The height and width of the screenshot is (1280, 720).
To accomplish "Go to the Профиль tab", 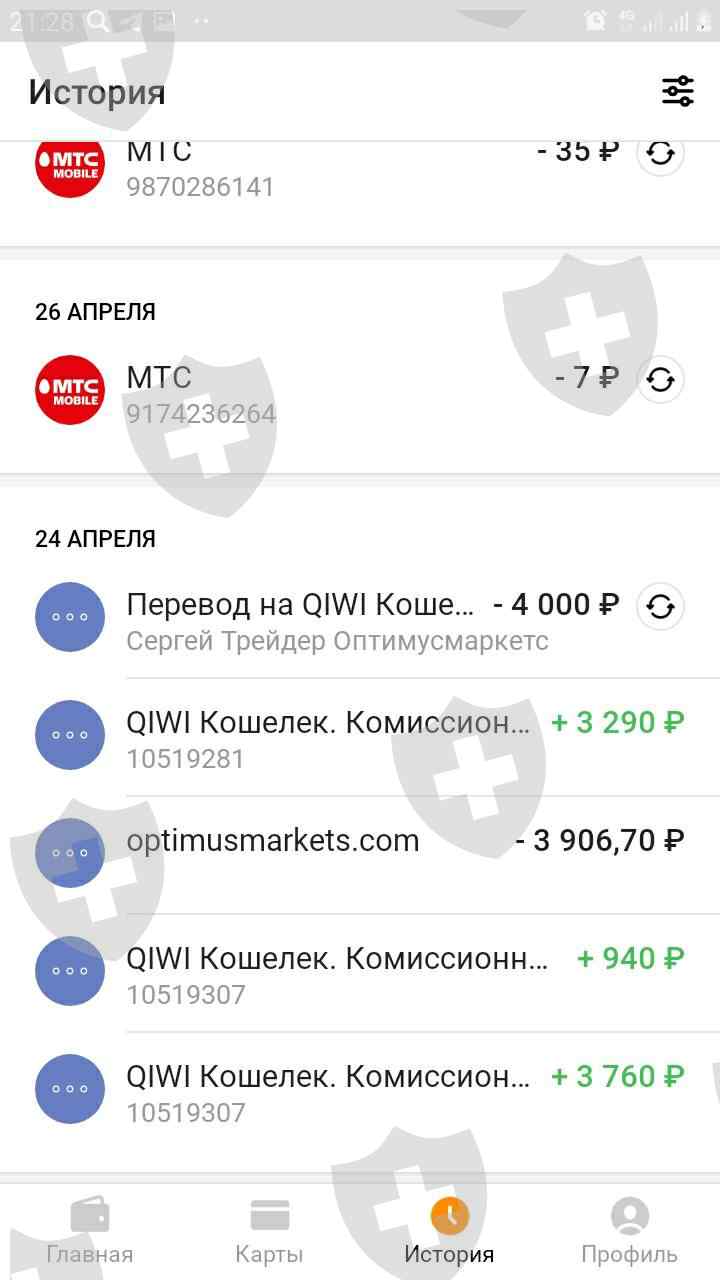I will coord(630,1232).
